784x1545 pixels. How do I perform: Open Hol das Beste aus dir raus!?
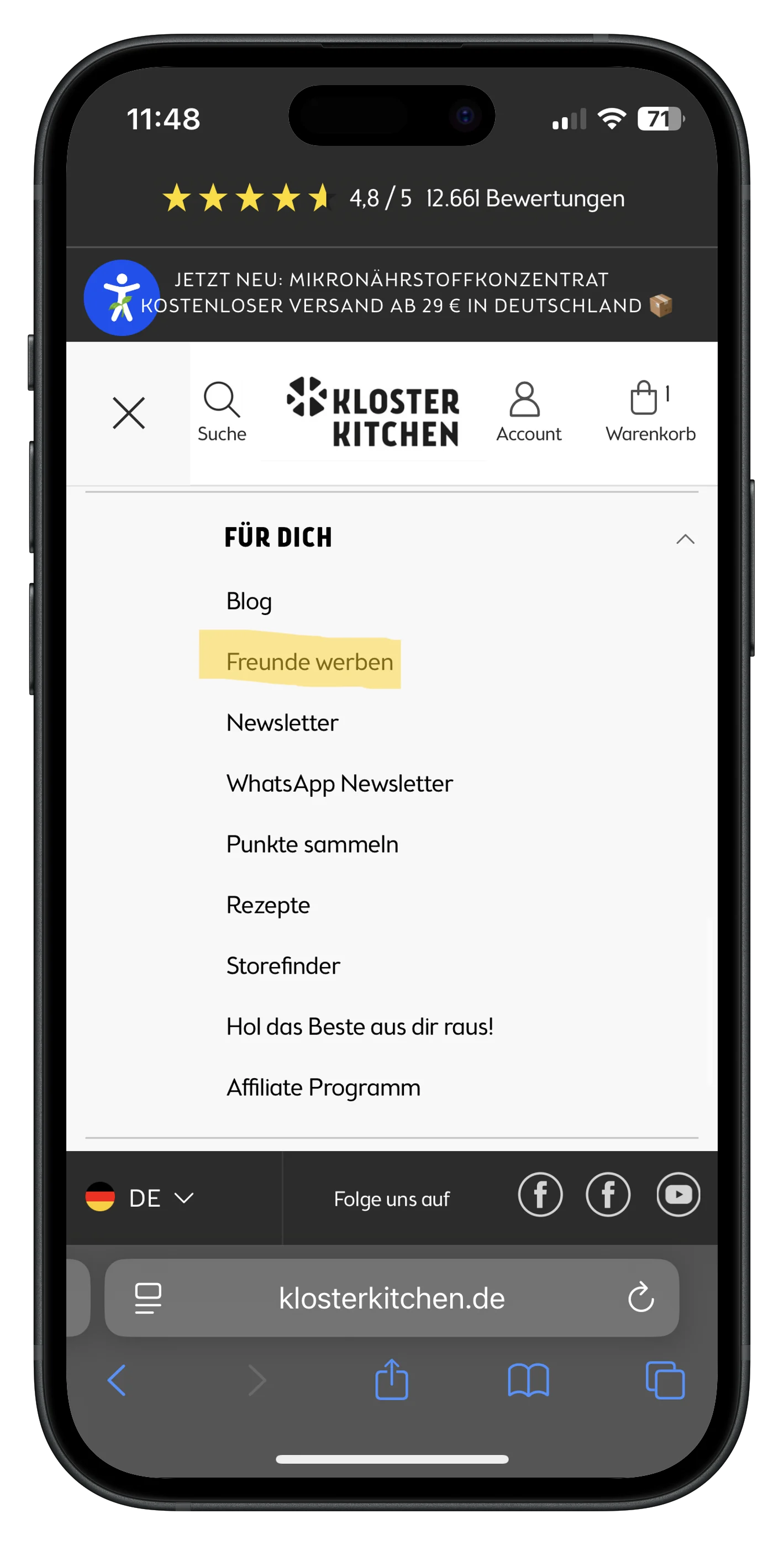click(360, 1026)
